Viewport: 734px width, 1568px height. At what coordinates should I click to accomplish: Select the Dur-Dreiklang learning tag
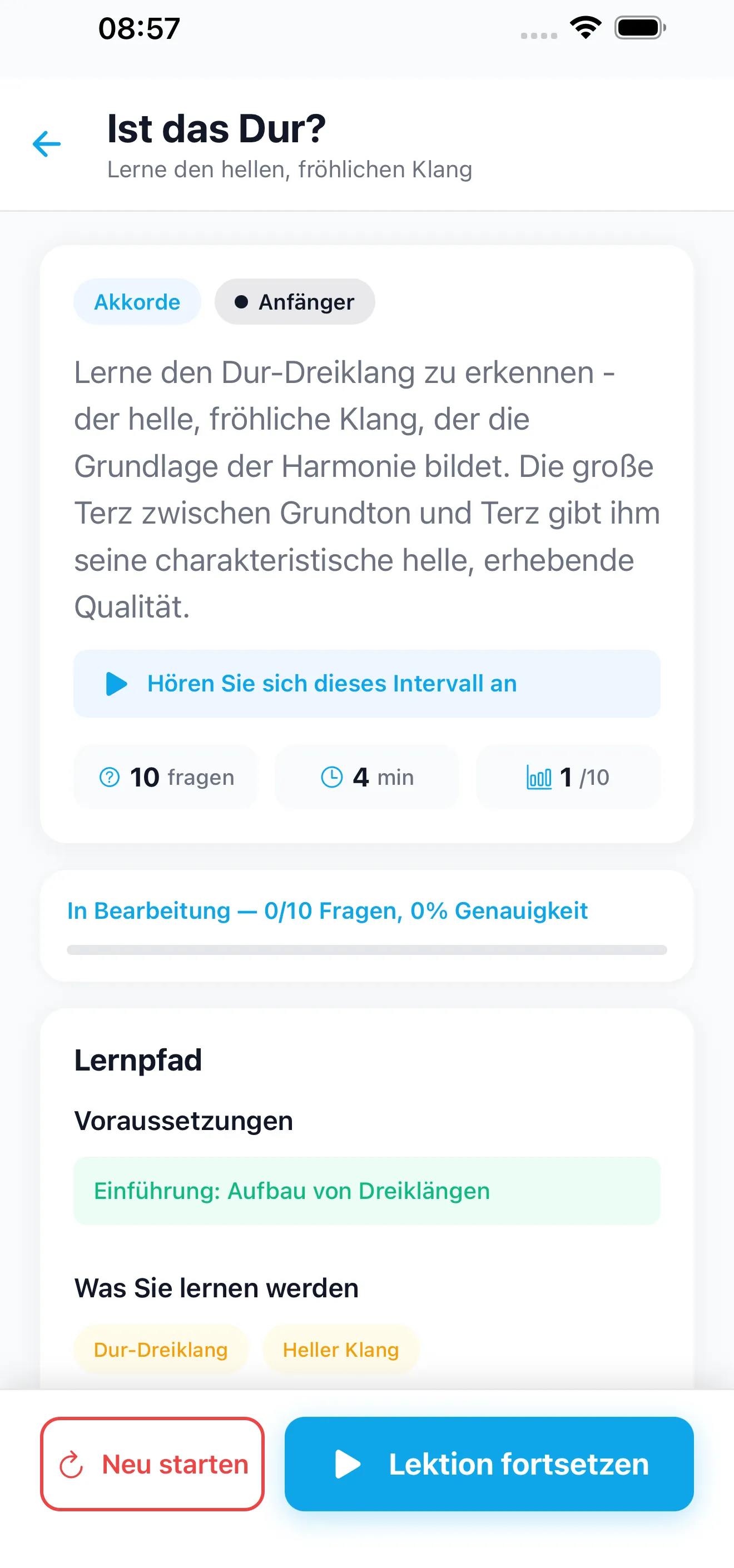[x=160, y=1350]
